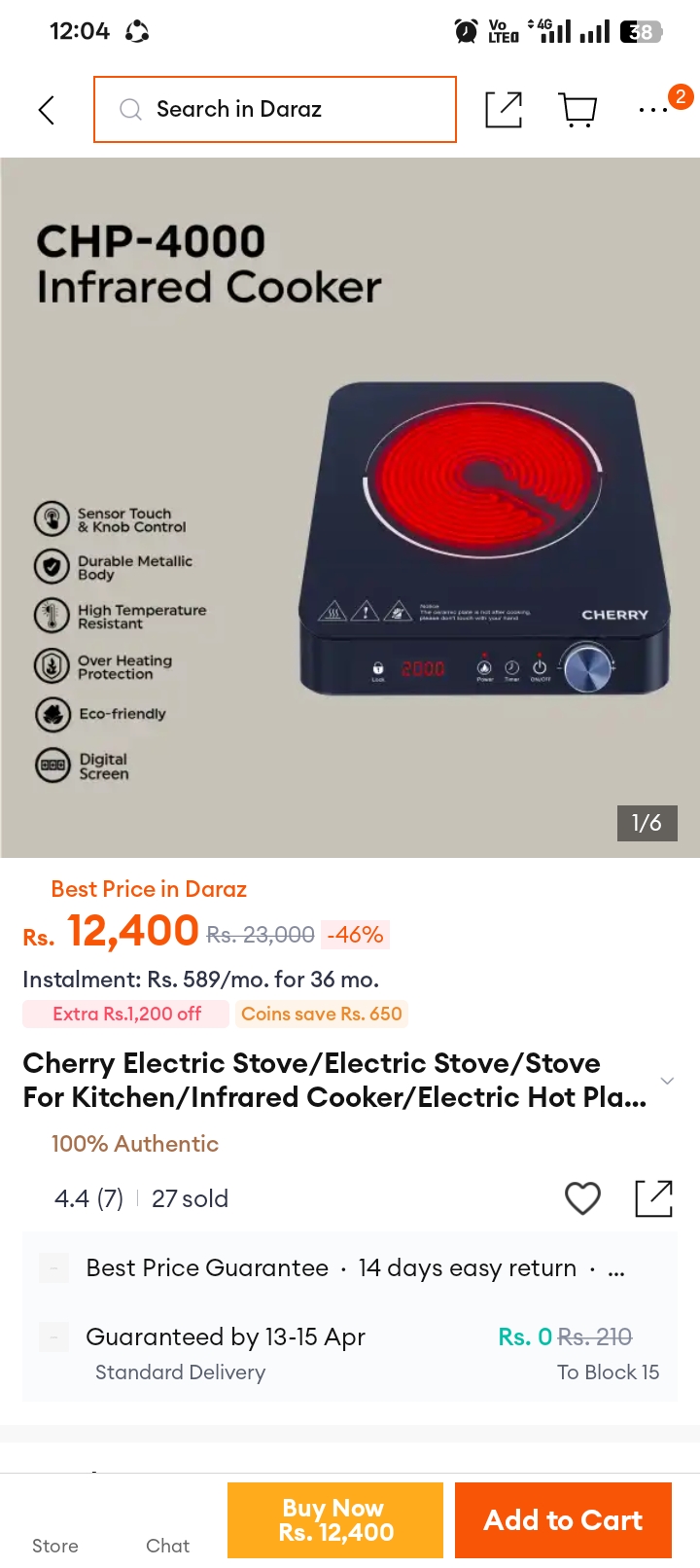Add to Cart
The height and width of the screenshot is (1568, 700).
pyautogui.click(x=563, y=1520)
